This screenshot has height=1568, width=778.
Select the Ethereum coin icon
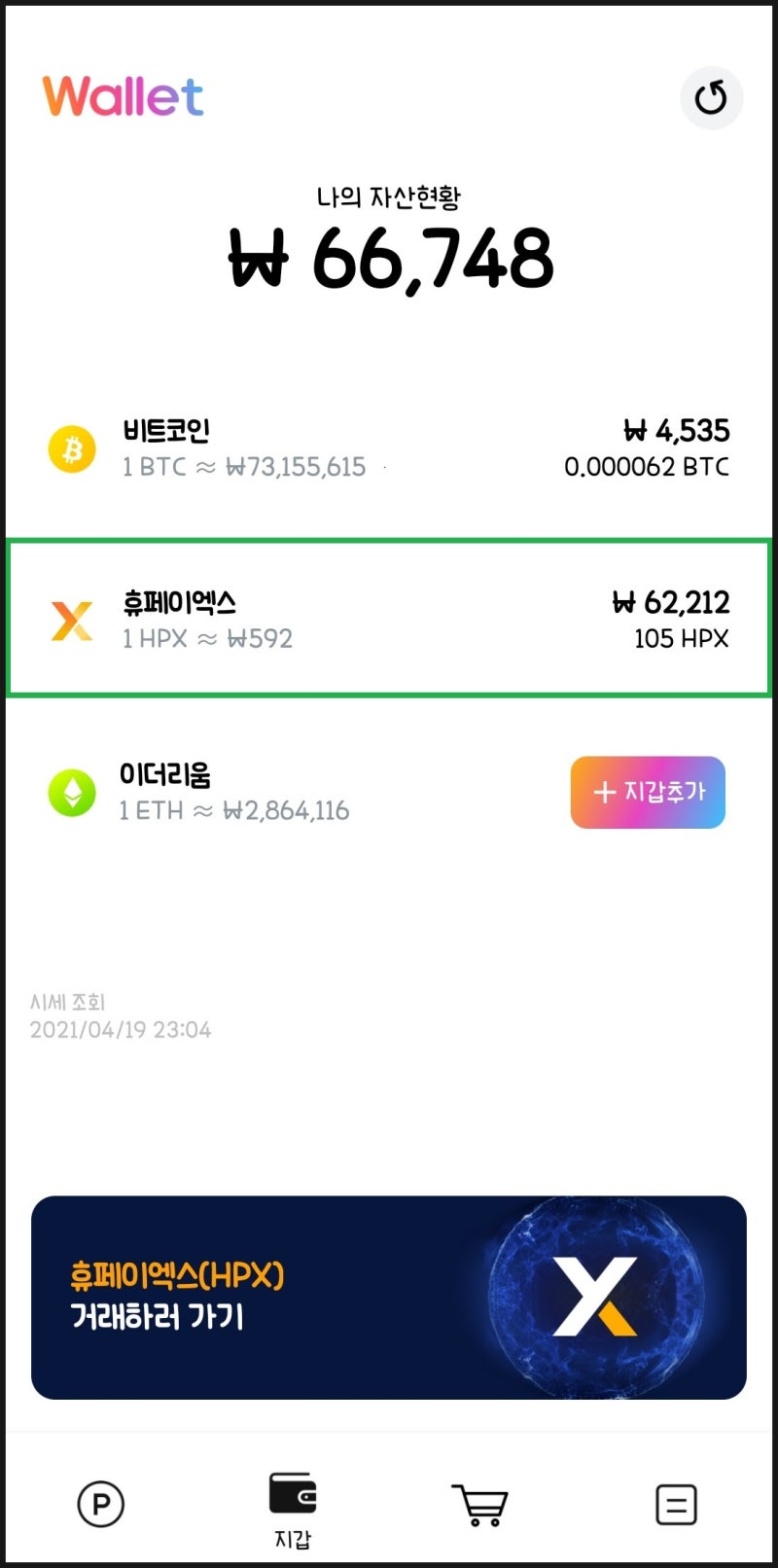[70, 792]
